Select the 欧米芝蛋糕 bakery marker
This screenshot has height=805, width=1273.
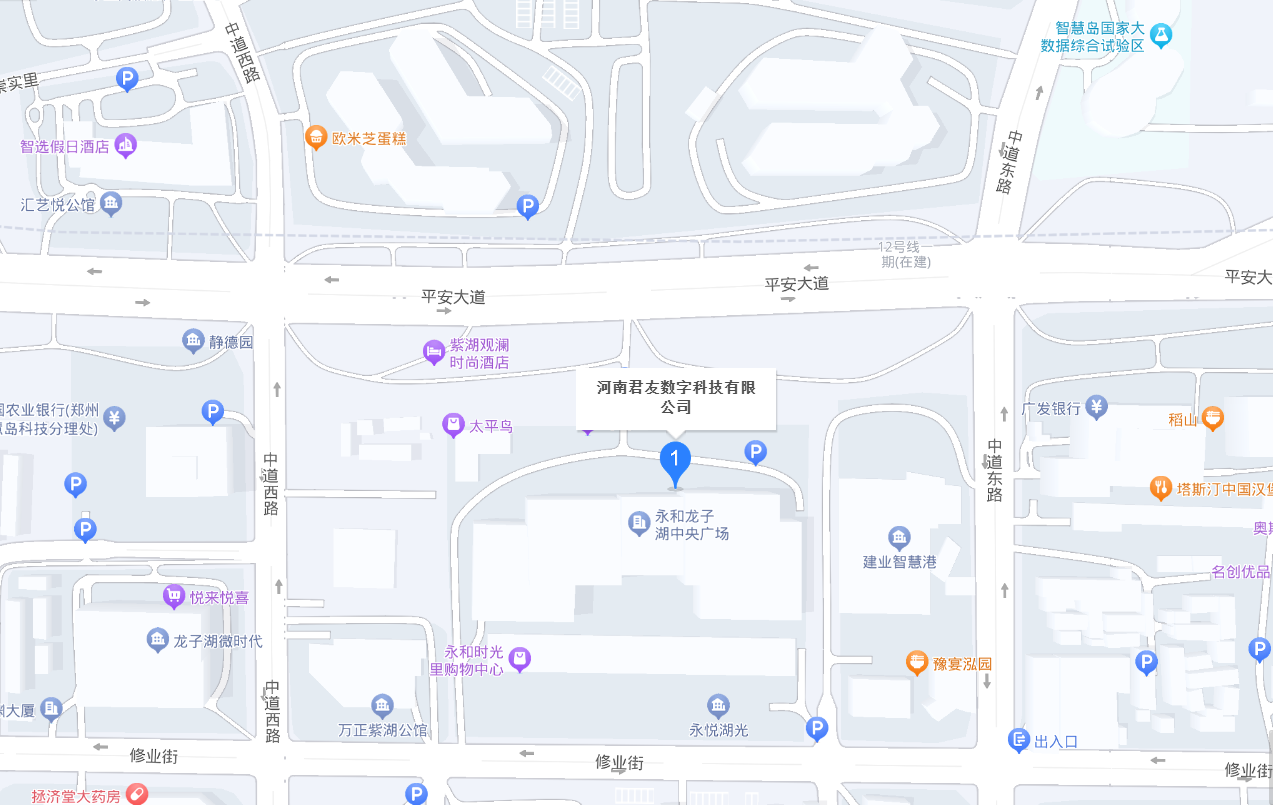[316, 137]
